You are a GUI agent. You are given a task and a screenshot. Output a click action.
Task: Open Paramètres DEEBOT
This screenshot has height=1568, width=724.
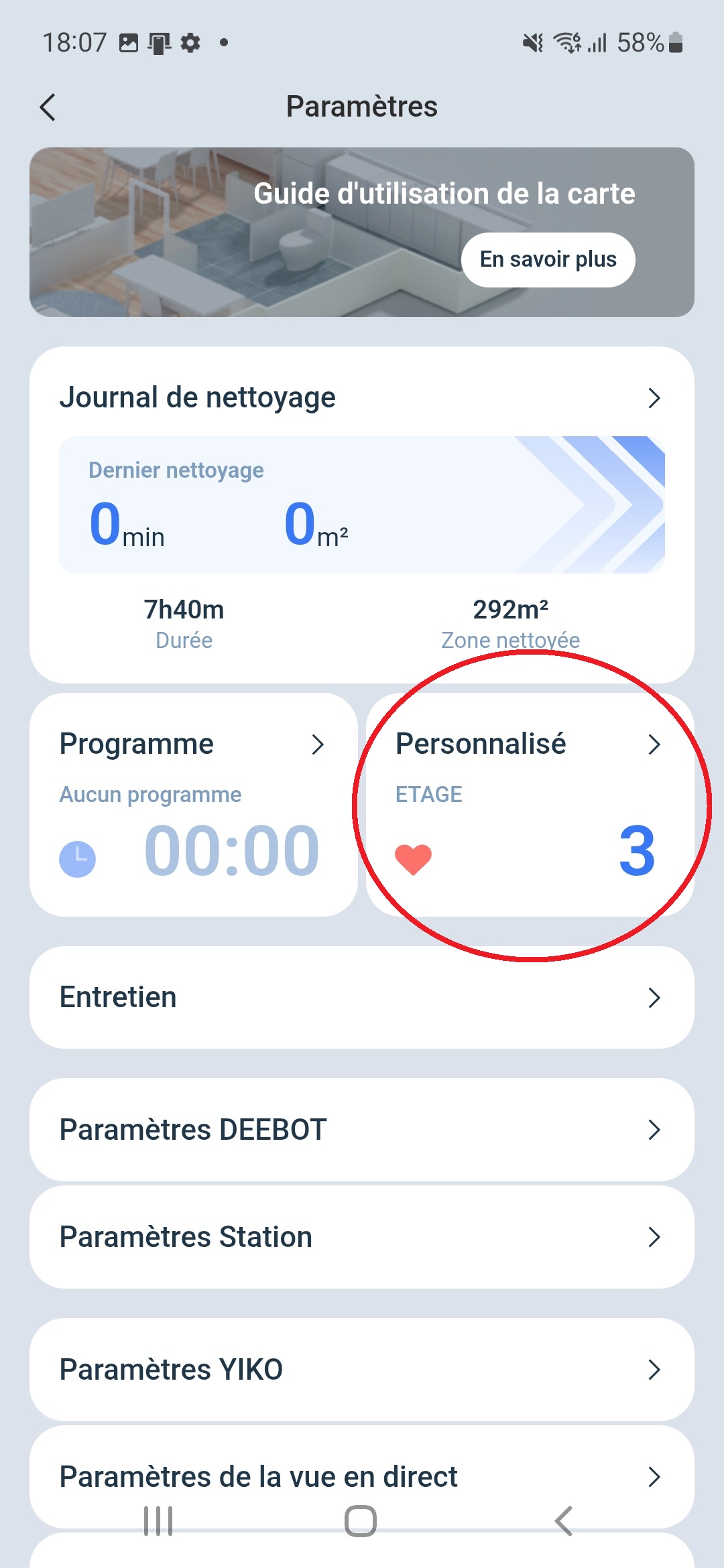pyautogui.click(x=362, y=1130)
